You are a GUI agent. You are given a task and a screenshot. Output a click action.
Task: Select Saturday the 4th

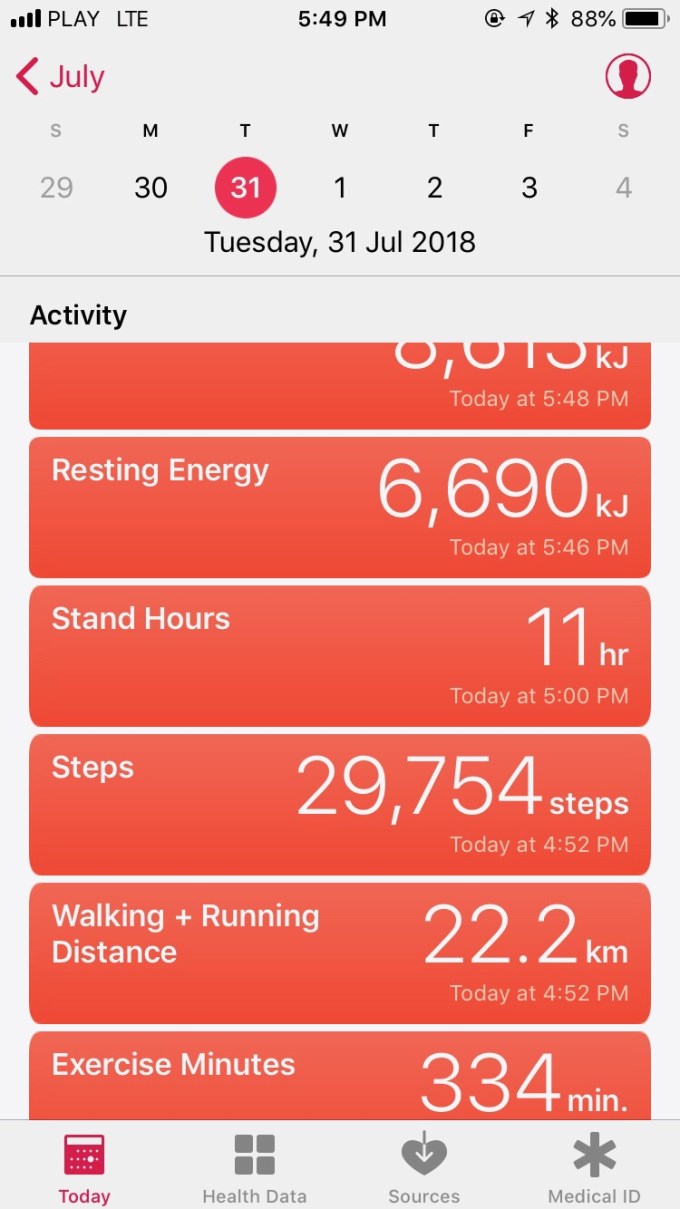(623, 187)
